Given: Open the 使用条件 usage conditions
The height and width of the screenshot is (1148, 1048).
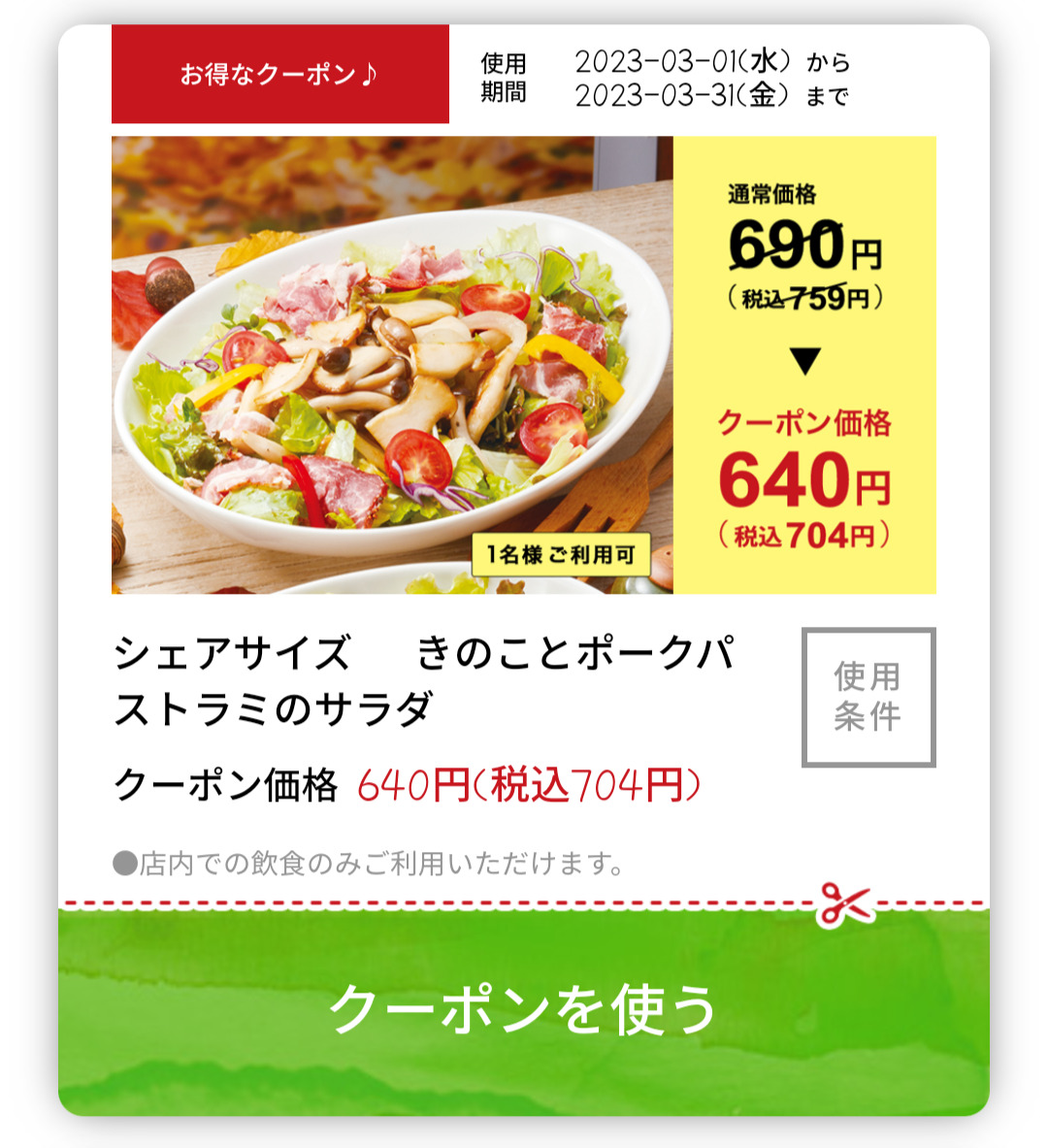Looking at the screenshot, I should [x=868, y=697].
